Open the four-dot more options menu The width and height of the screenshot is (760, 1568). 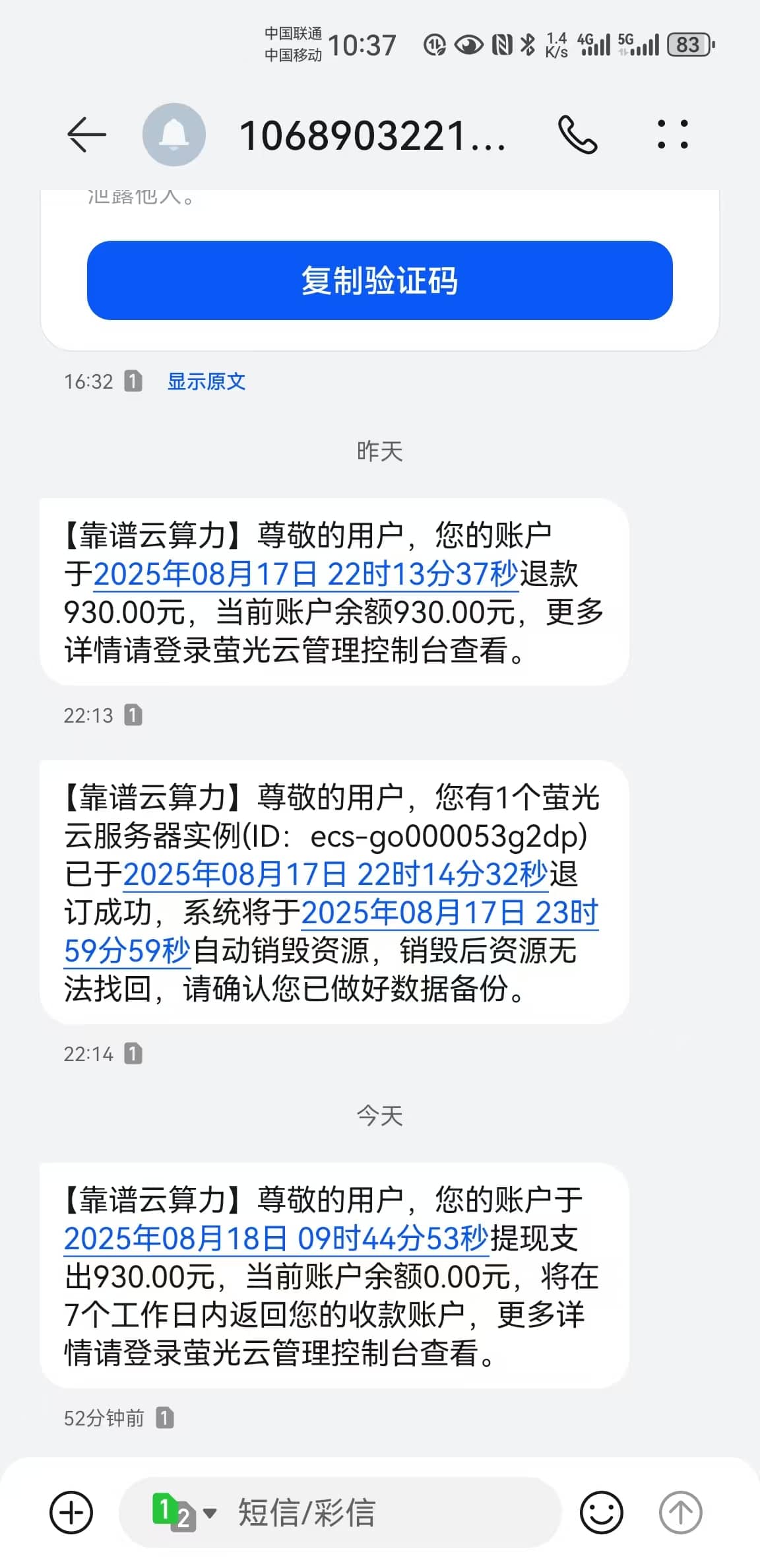tap(672, 135)
